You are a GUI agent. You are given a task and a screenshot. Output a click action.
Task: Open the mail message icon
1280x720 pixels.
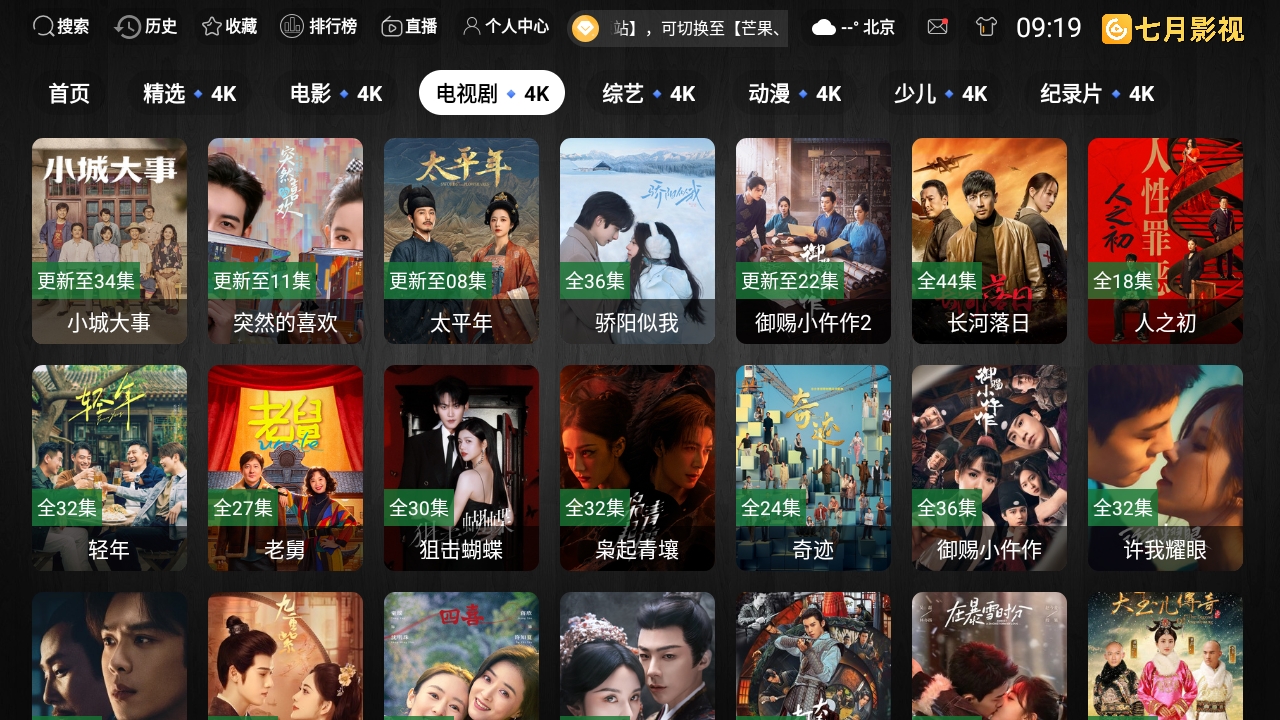937,27
